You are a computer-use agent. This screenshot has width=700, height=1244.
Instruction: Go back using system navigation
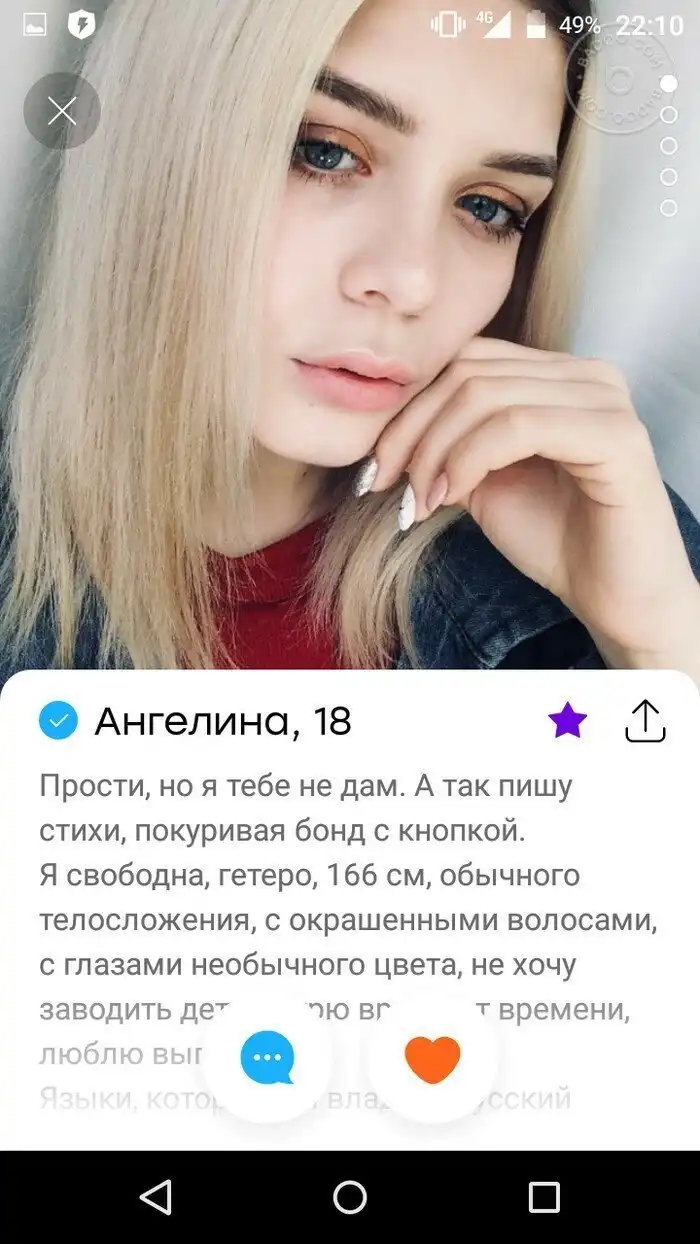(155, 1197)
